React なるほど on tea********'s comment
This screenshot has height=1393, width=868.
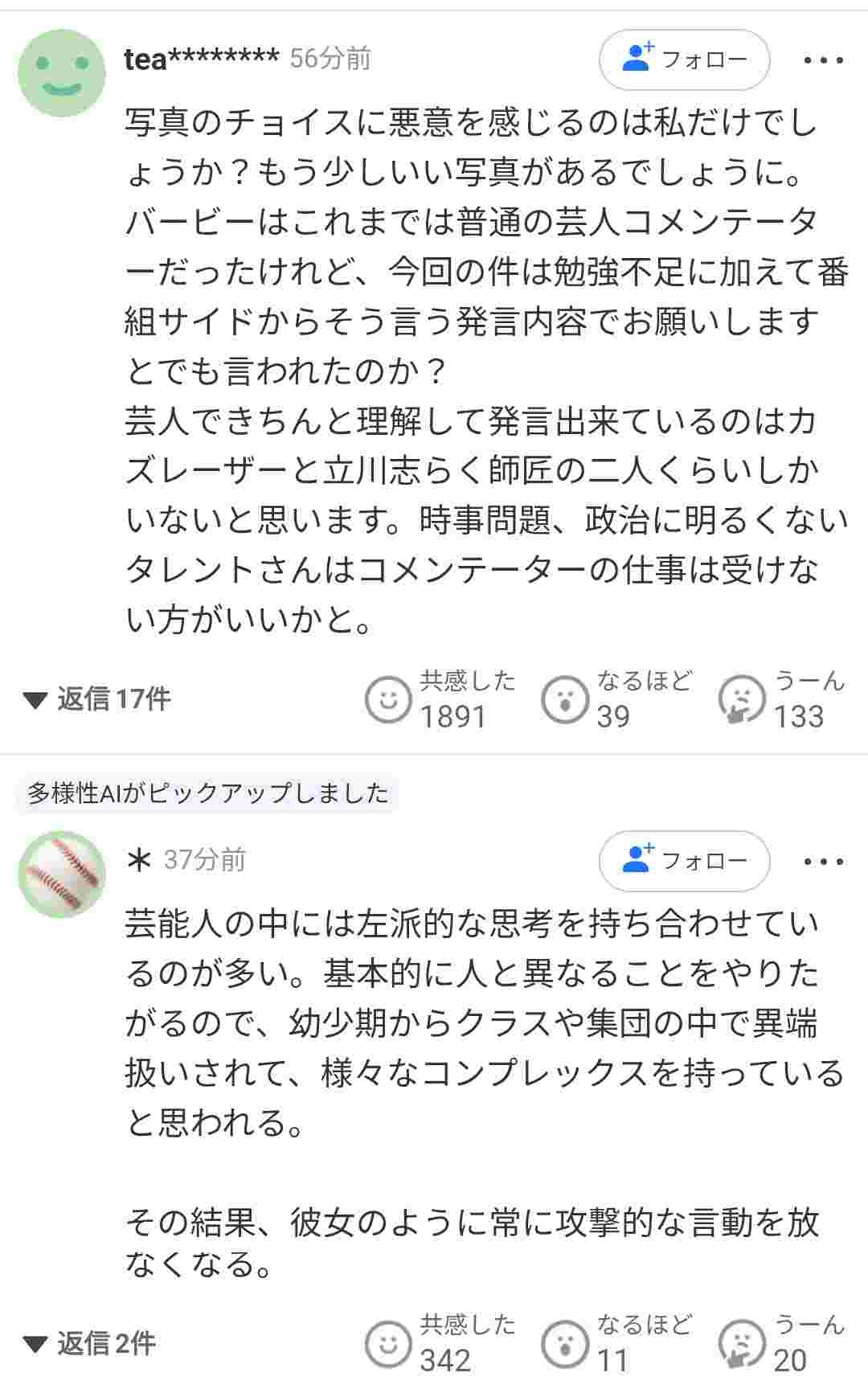pyautogui.click(x=565, y=699)
